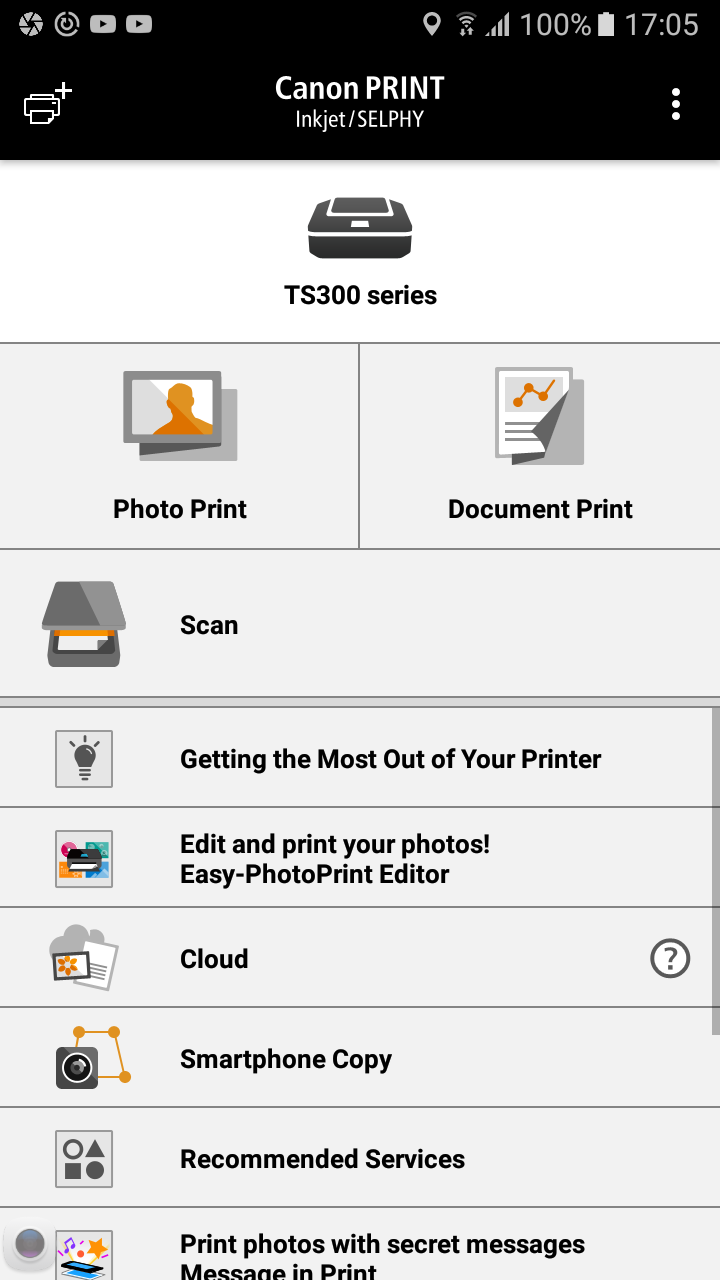Open the three-dot overflow menu
Viewport: 720px width, 1280px height.
click(676, 104)
